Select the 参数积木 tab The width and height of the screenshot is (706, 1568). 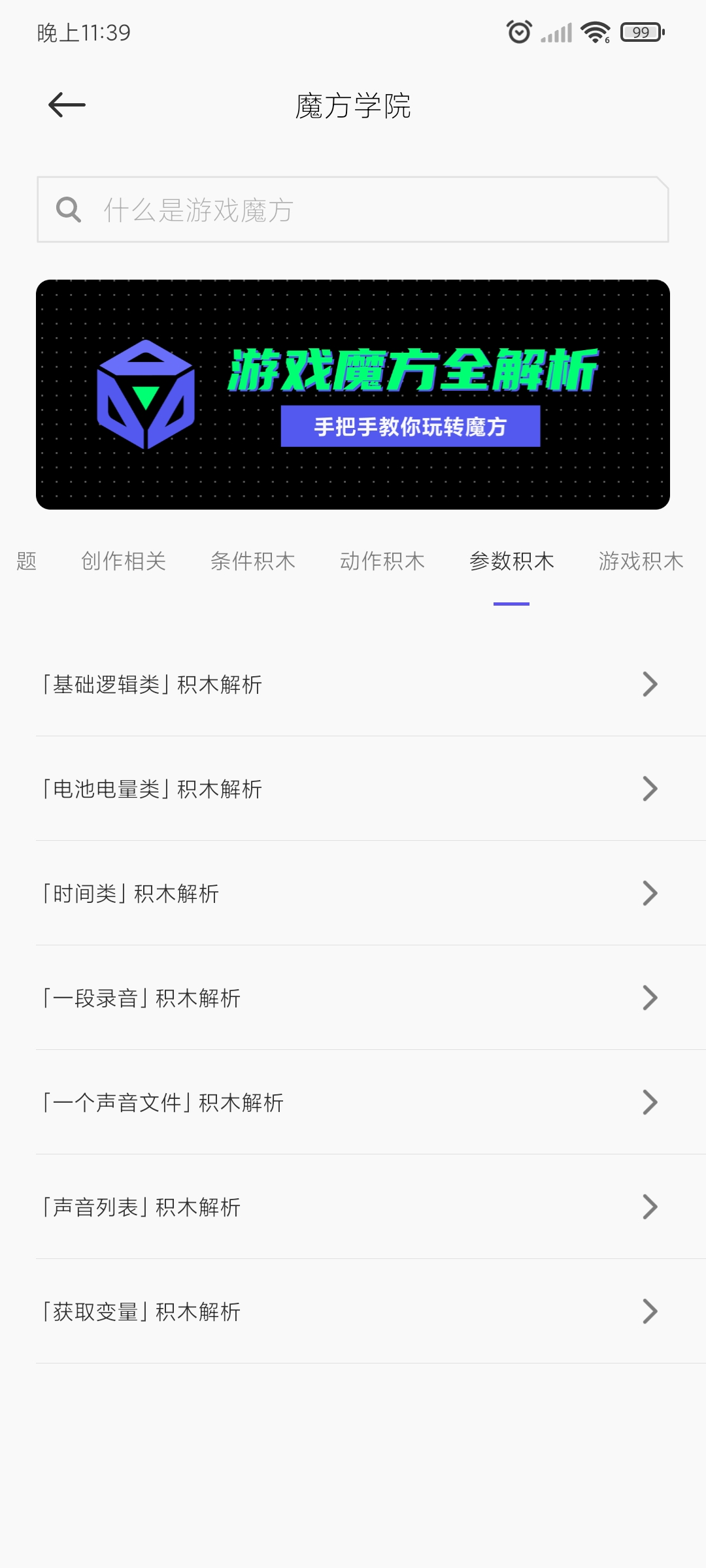[512, 561]
